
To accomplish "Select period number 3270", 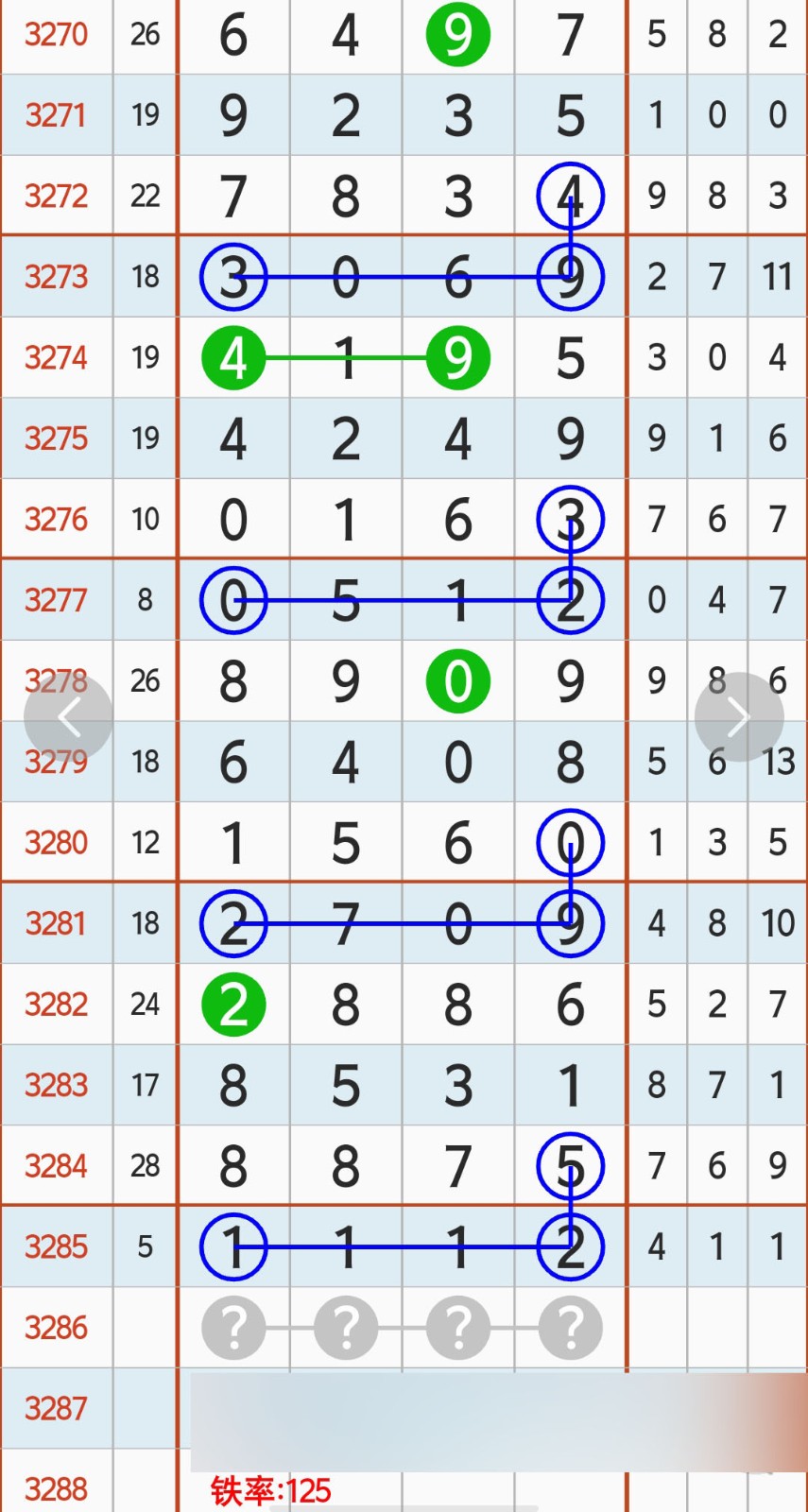I will pyautogui.click(x=56, y=34).
